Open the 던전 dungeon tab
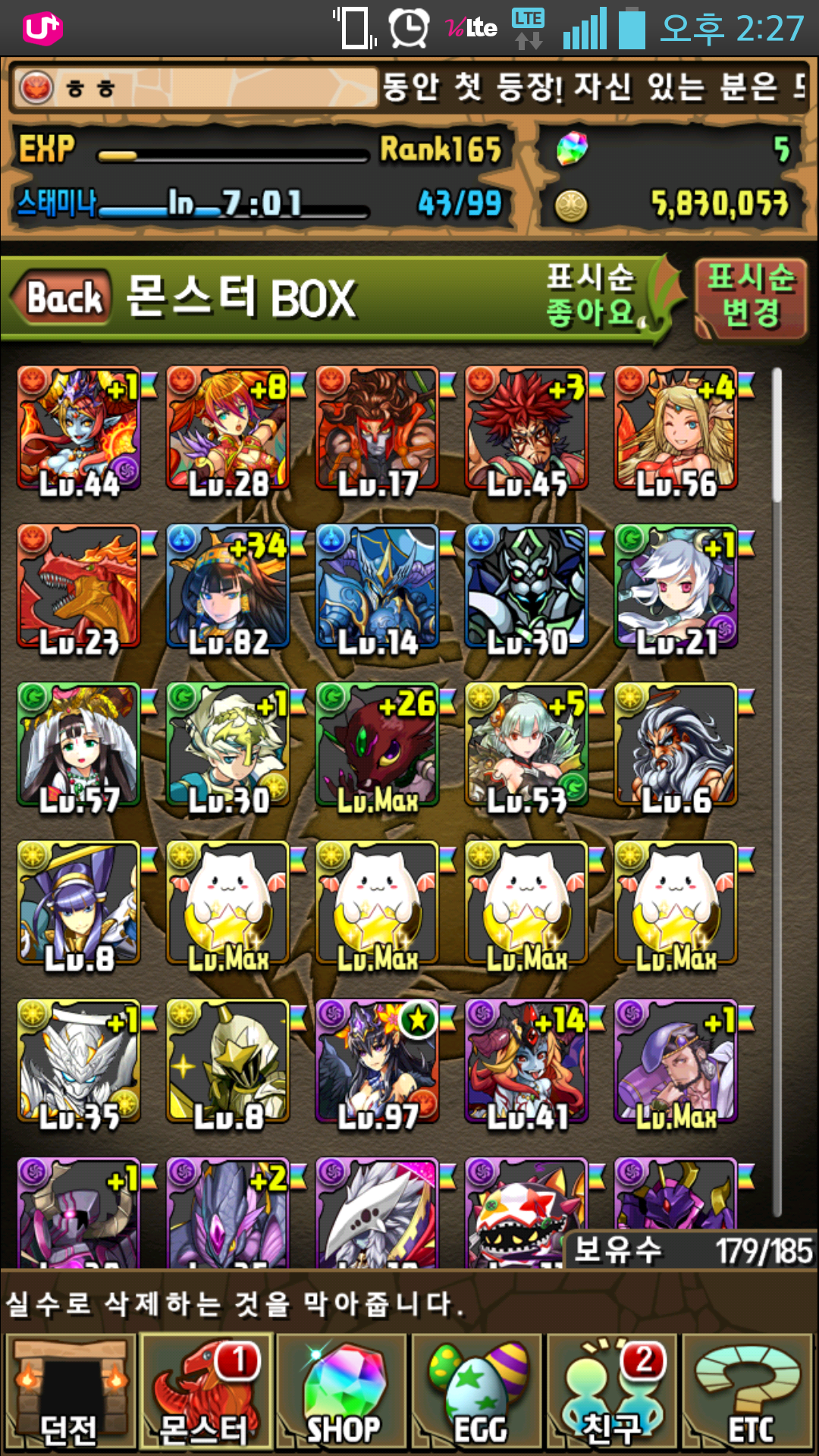 tap(70, 1393)
